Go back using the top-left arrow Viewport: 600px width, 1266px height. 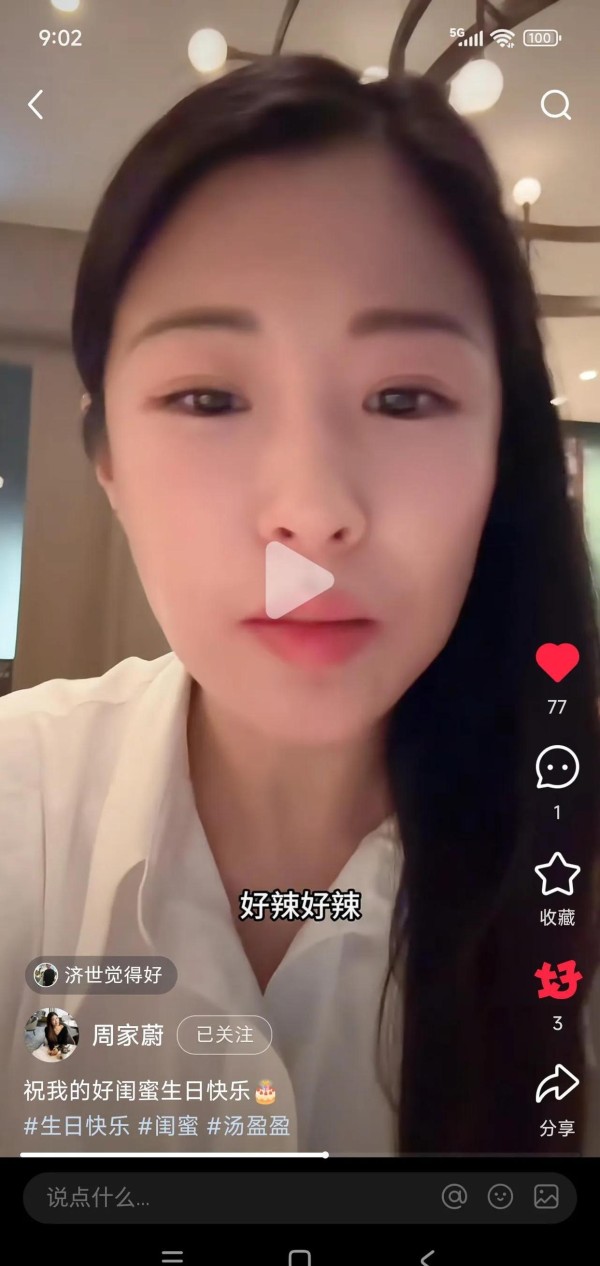36,104
